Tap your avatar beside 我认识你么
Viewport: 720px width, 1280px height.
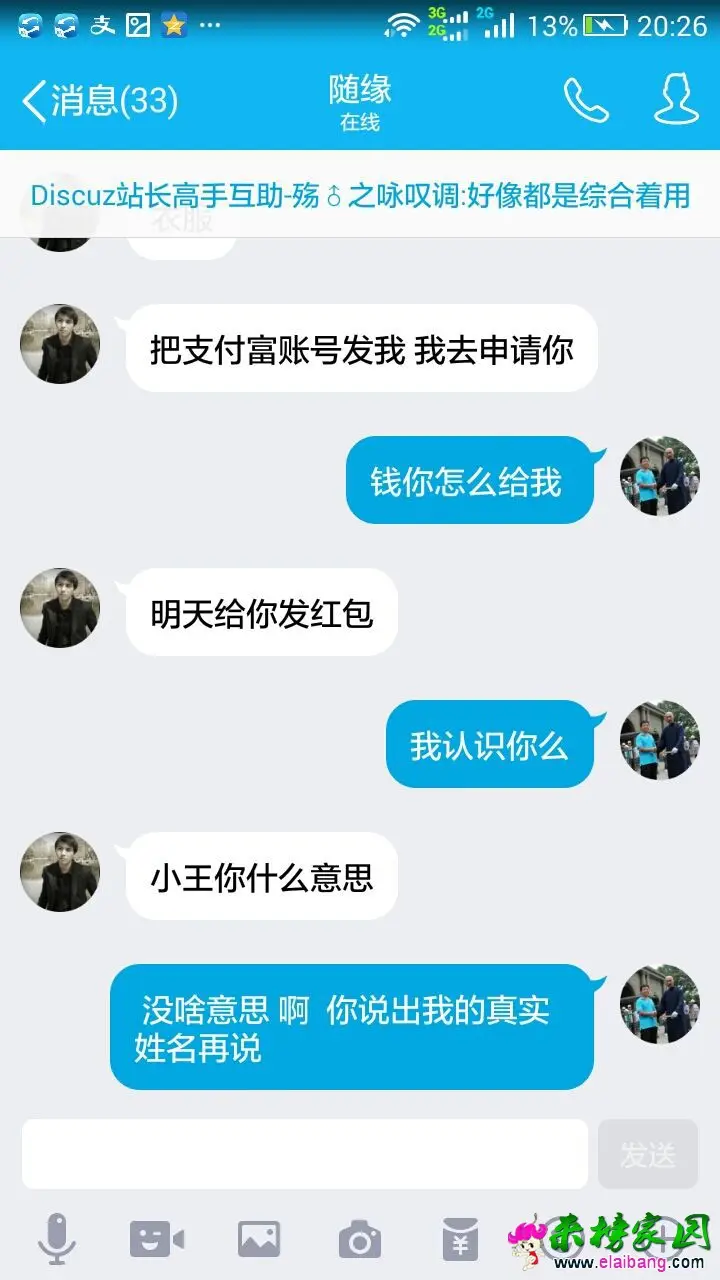[659, 740]
